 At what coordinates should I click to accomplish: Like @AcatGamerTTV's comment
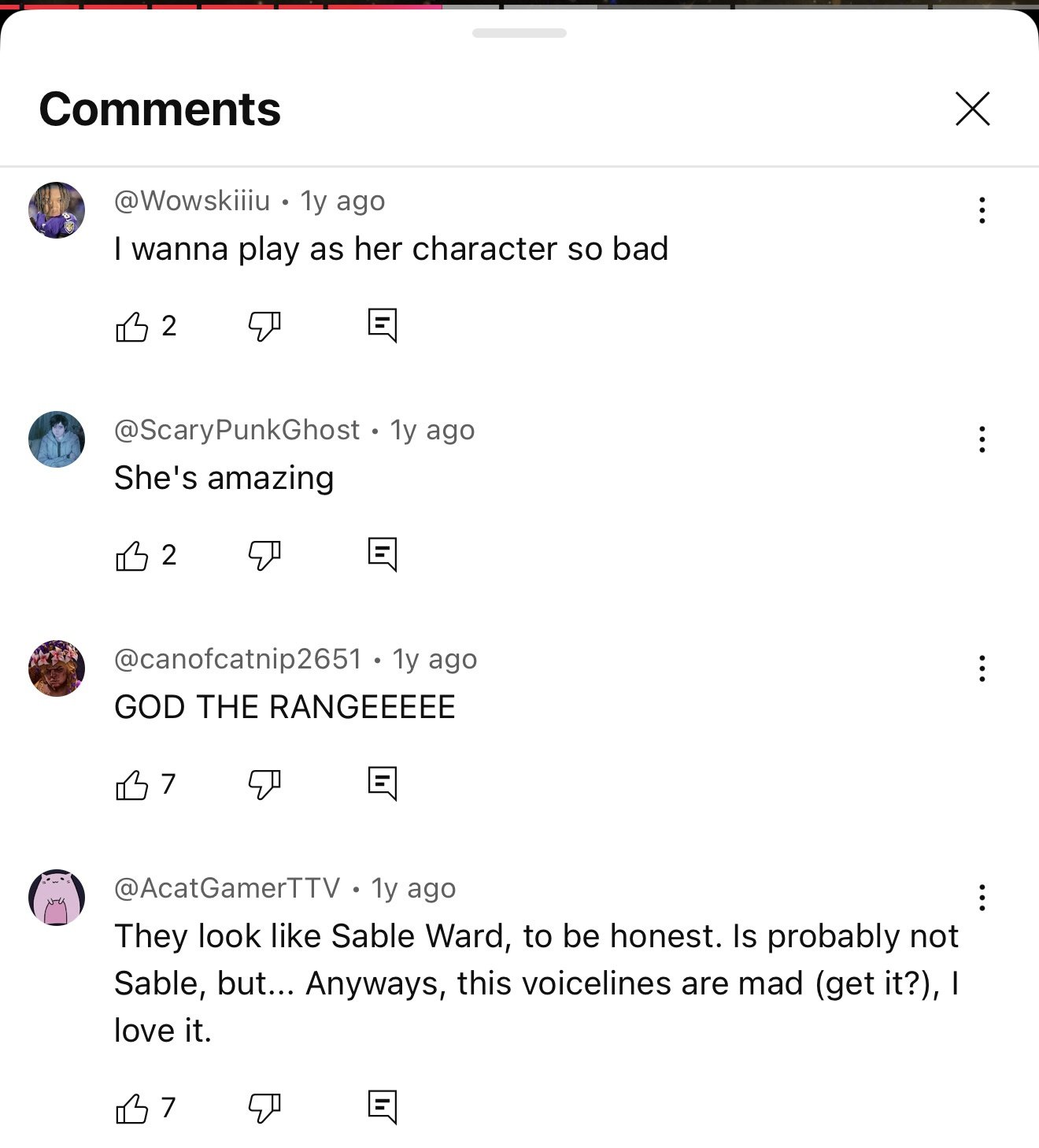coord(132,1108)
